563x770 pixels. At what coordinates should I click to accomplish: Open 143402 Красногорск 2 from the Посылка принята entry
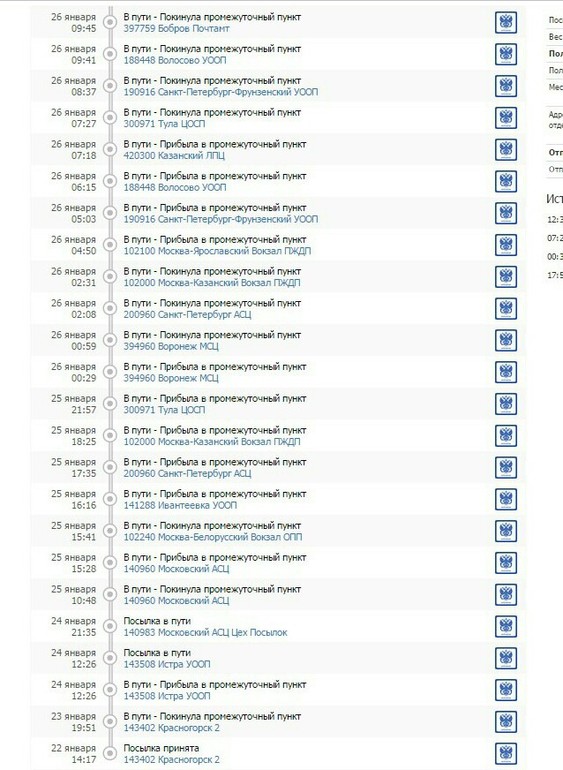point(171,760)
